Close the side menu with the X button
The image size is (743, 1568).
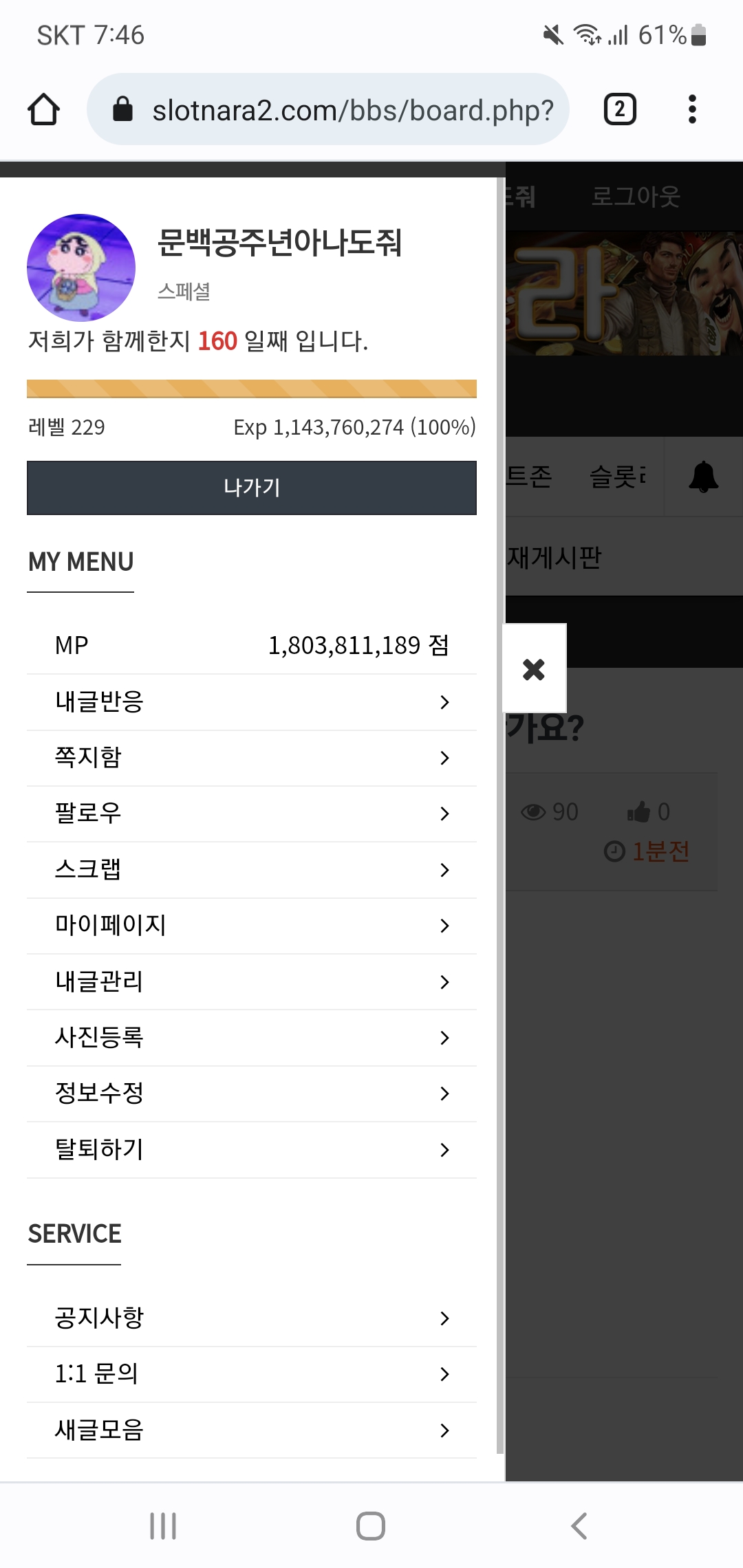pyautogui.click(x=534, y=668)
